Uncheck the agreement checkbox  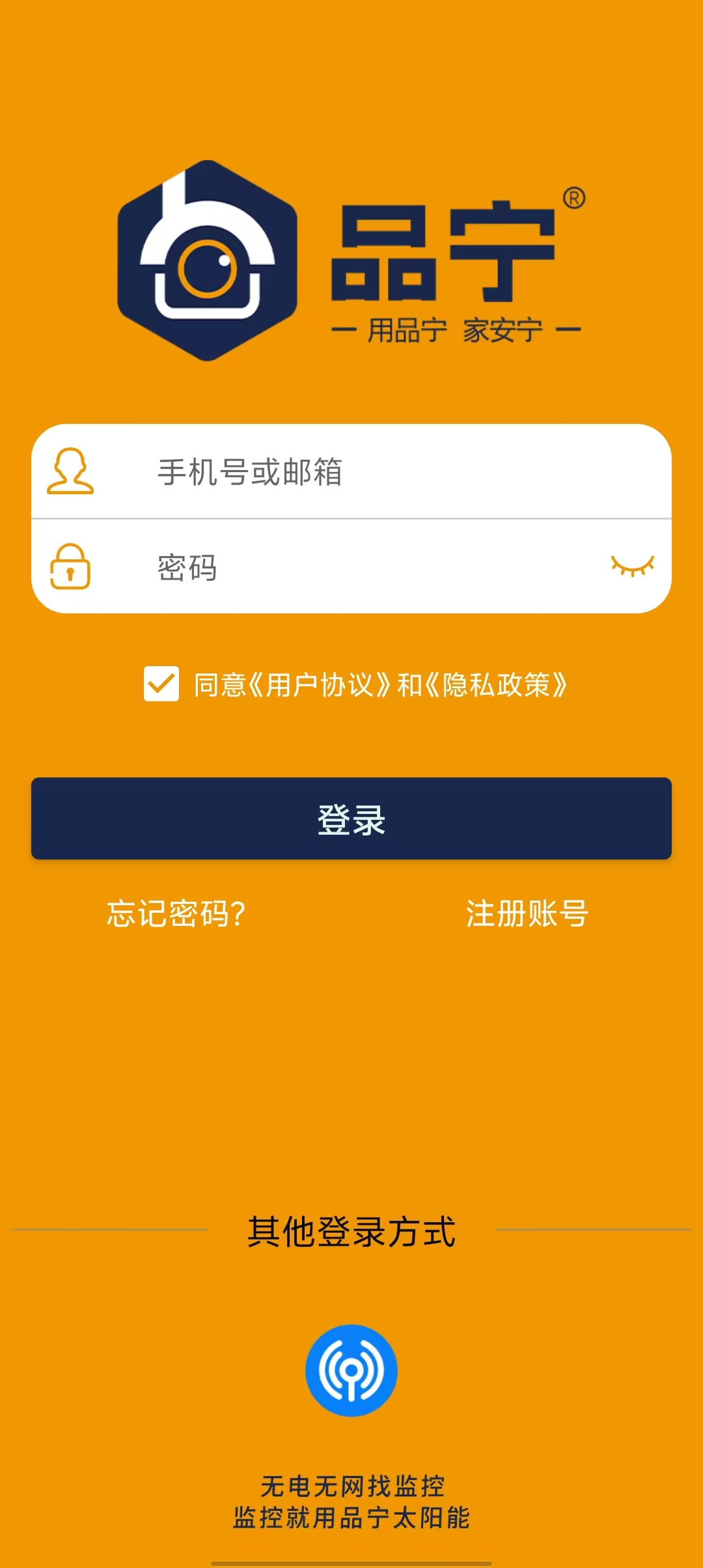pyautogui.click(x=161, y=684)
